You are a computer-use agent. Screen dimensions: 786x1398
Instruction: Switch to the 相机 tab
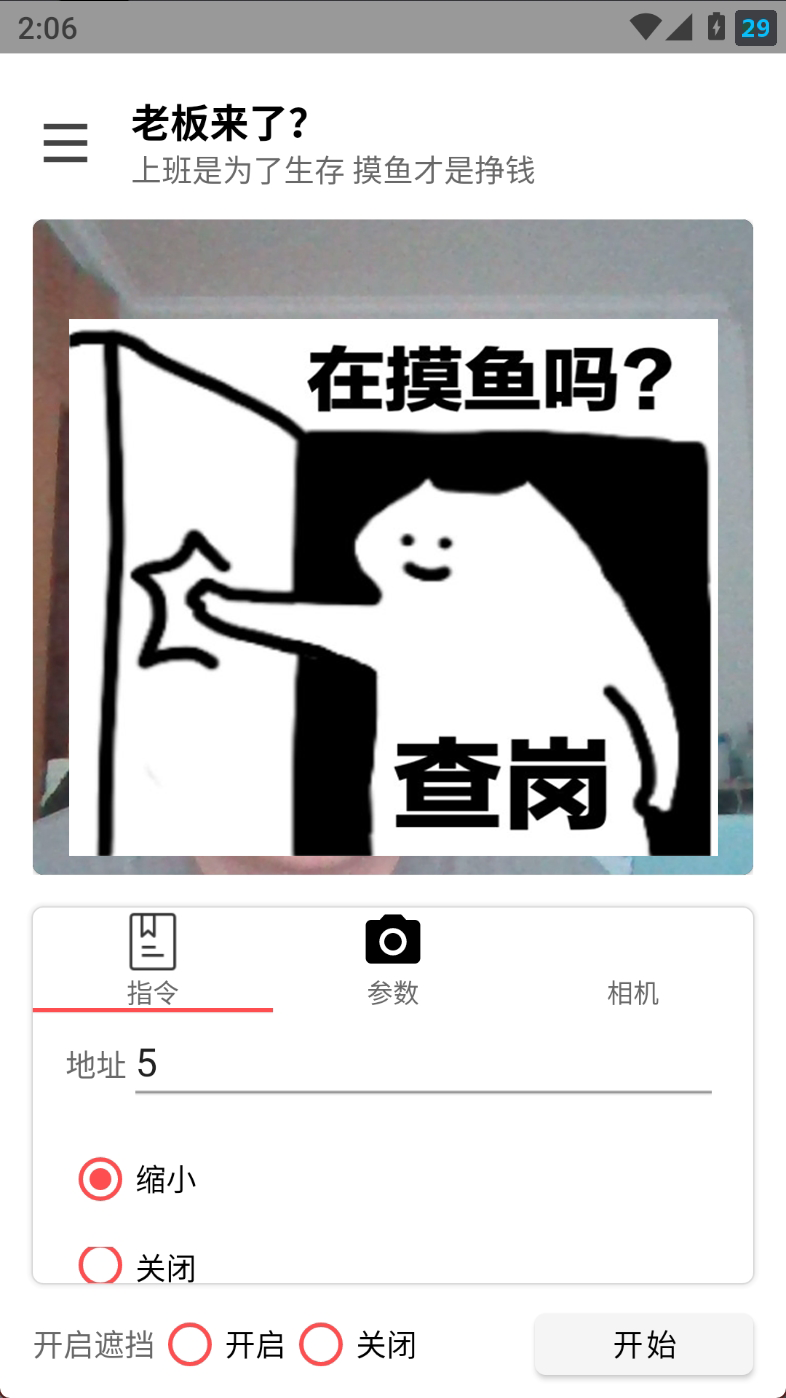coord(633,960)
